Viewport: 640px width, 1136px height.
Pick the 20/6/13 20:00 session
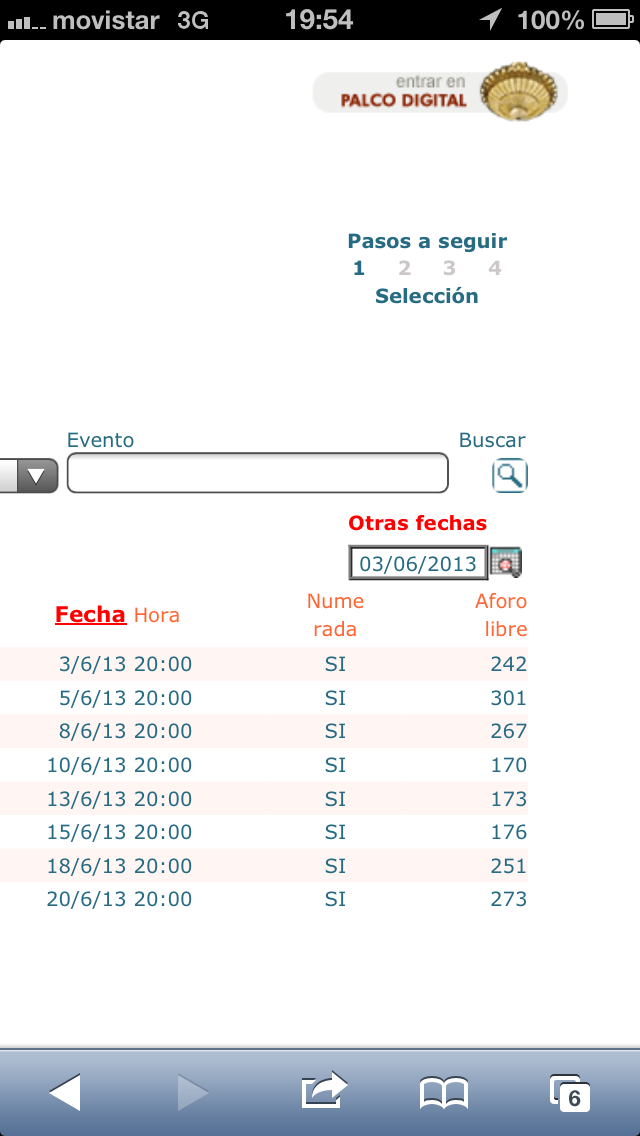(119, 899)
